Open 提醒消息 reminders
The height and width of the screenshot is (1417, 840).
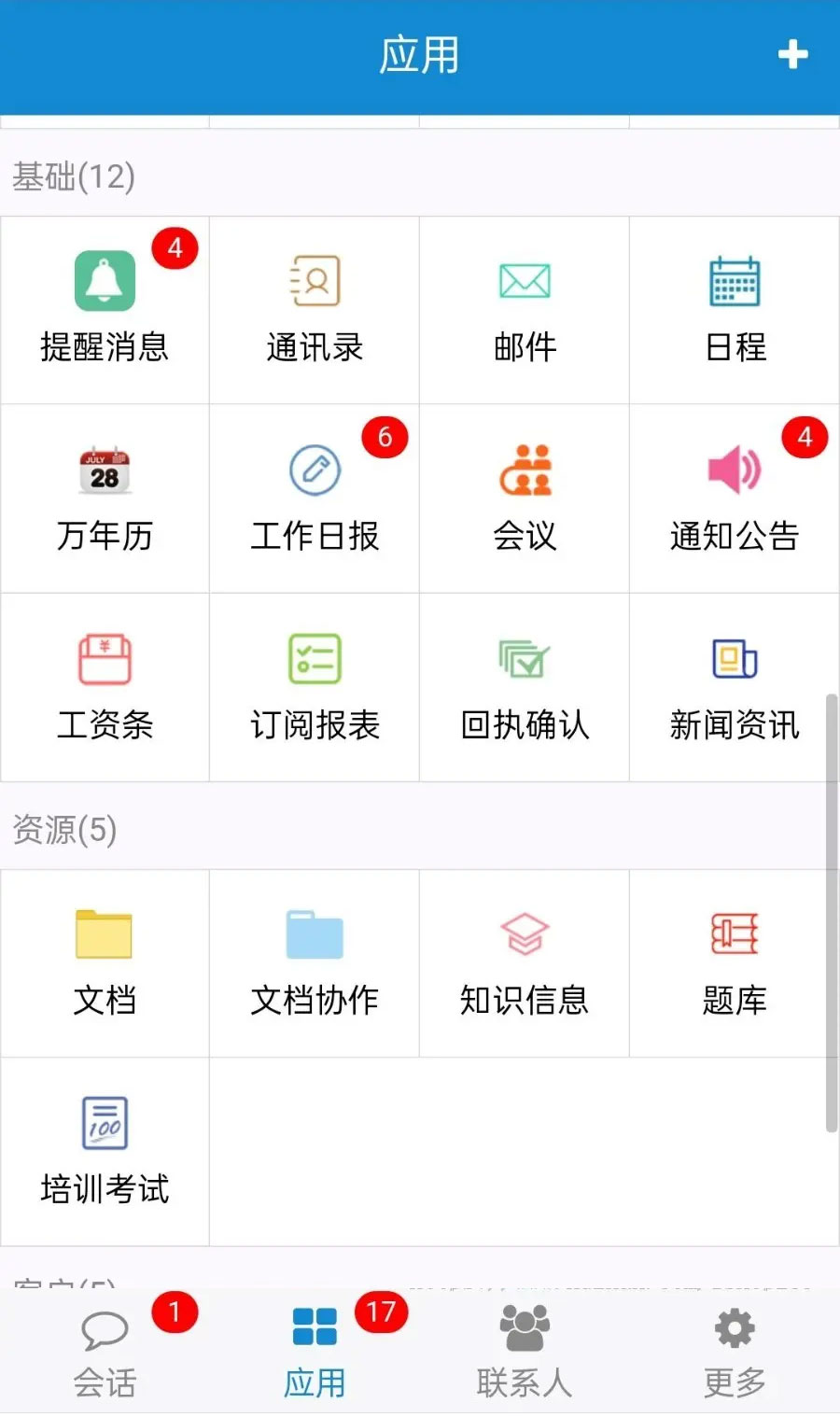pos(105,310)
